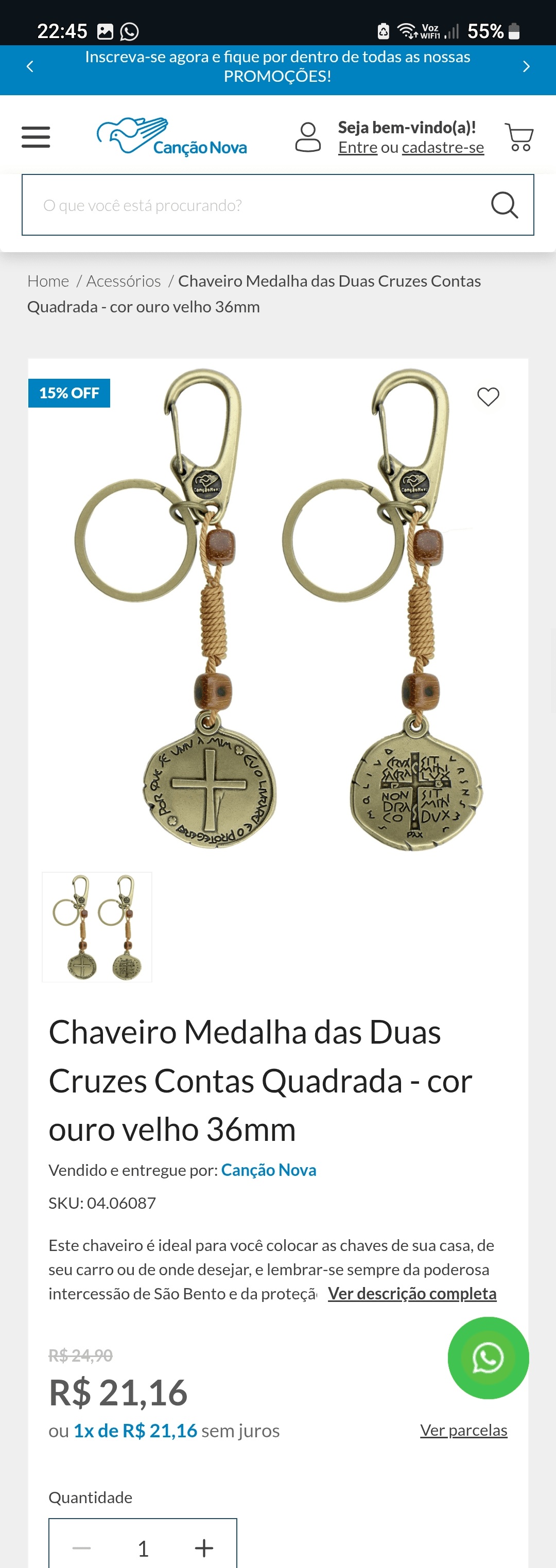
Task: Tap the search magnifier icon
Action: pyautogui.click(x=504, y=205)
